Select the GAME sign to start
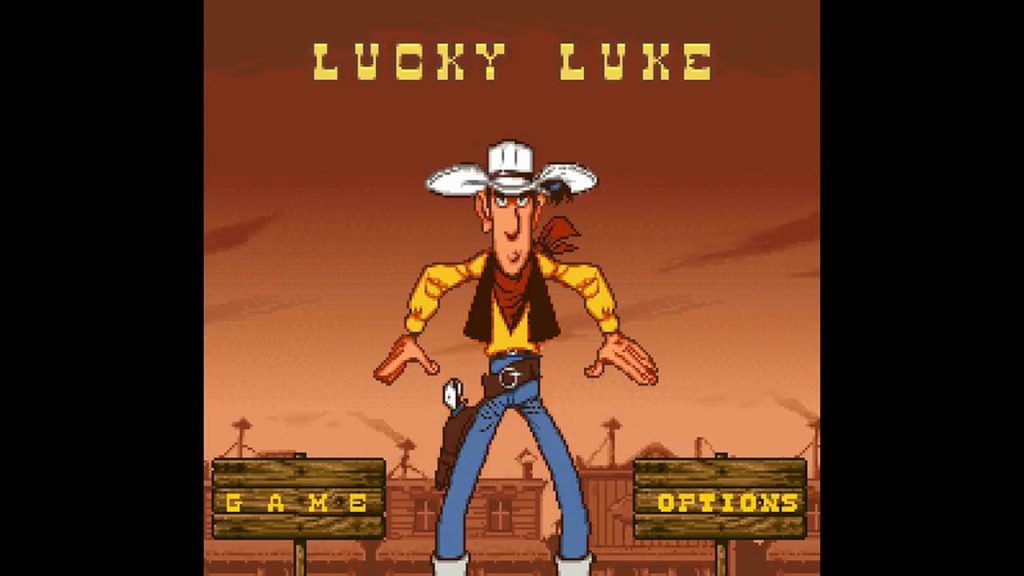The height and width of the screenshot is (576, 1024). point(298,500)
